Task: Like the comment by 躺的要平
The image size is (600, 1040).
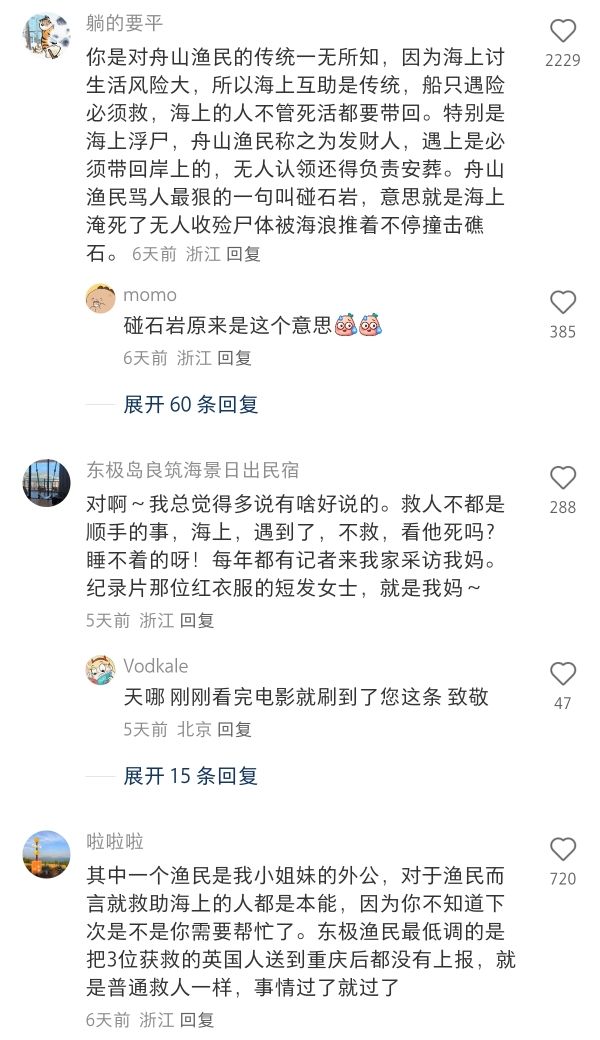Action: (563, 31)
